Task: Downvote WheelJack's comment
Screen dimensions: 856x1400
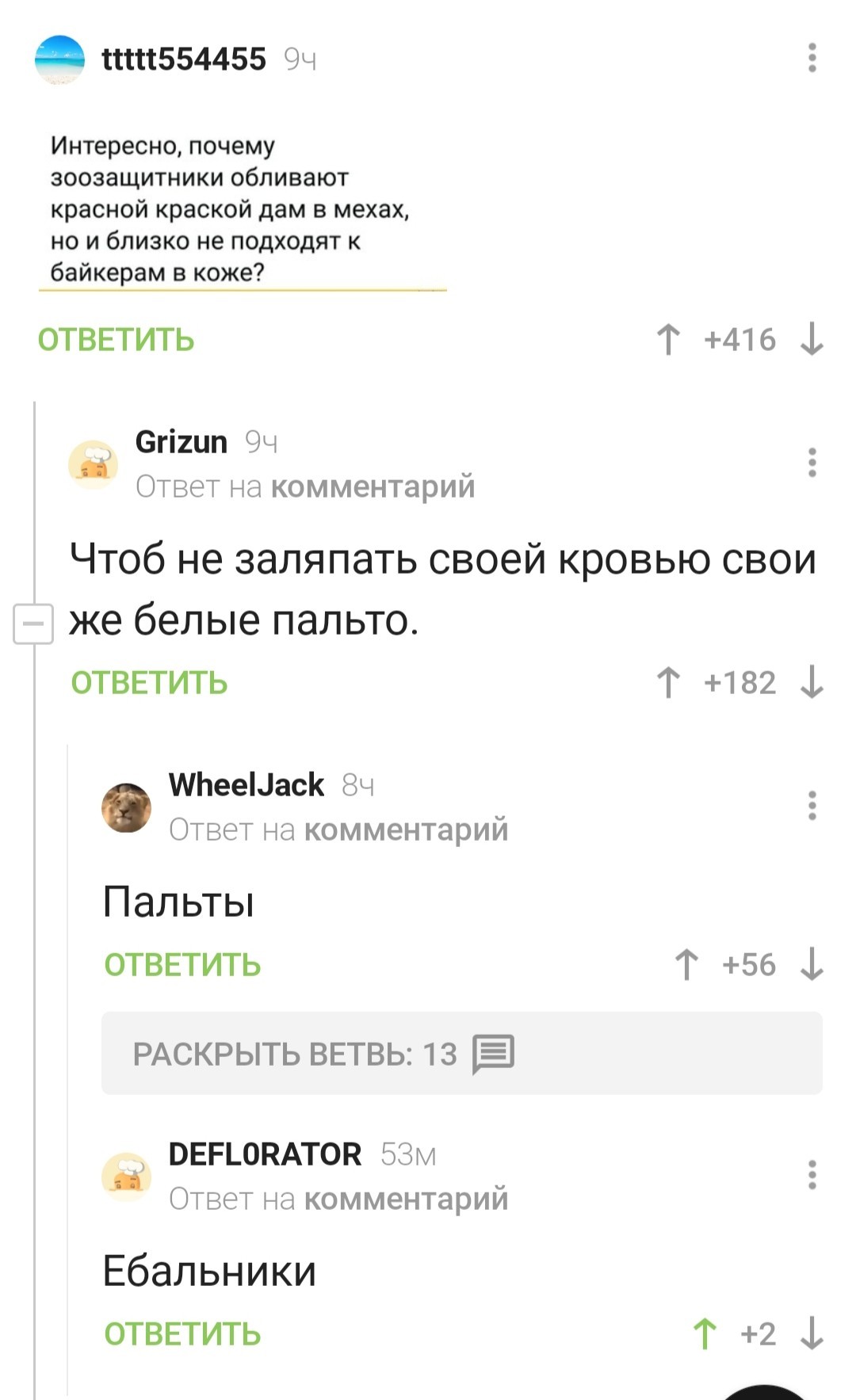Action: pos(812,965)
